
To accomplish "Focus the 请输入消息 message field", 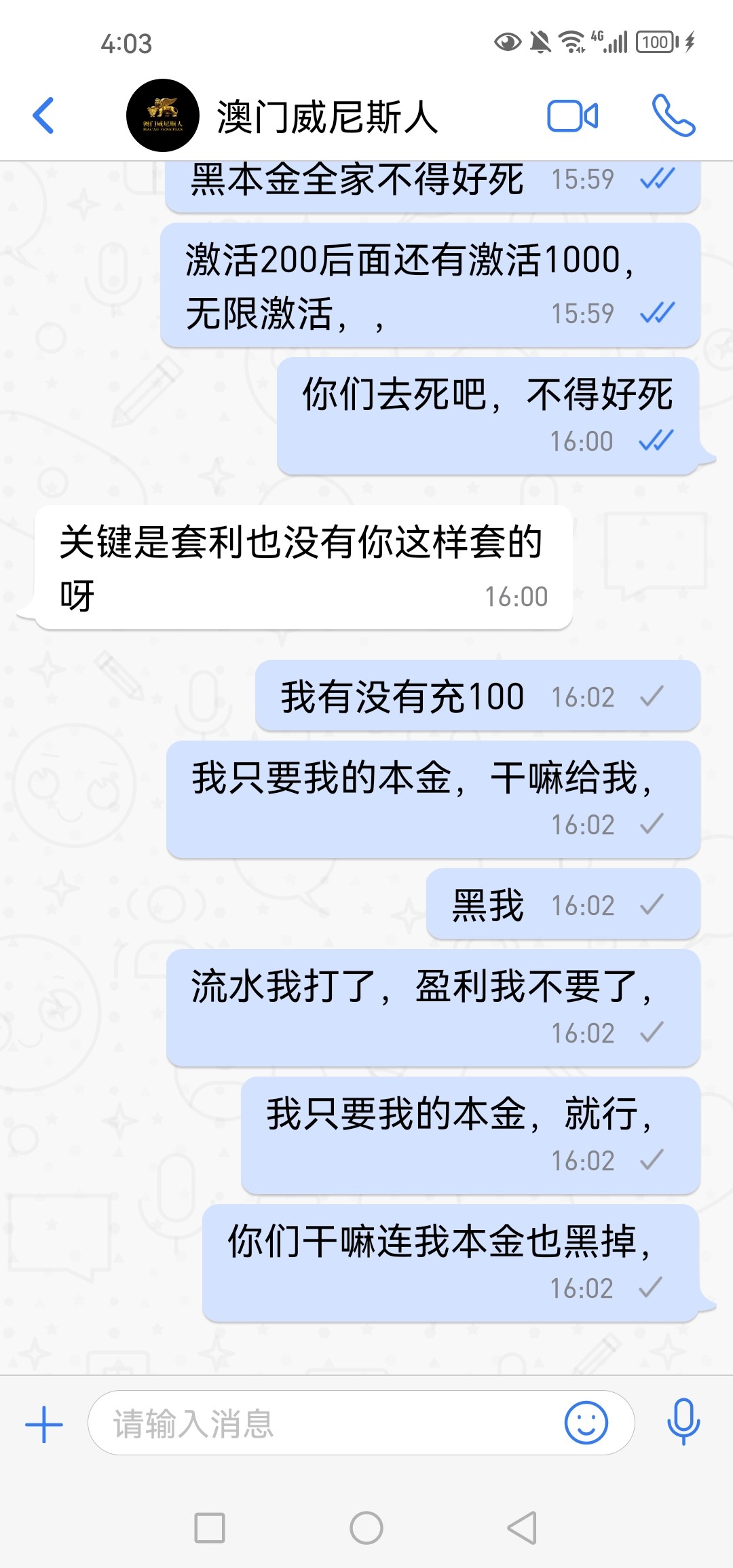I will pos(326,1423).
